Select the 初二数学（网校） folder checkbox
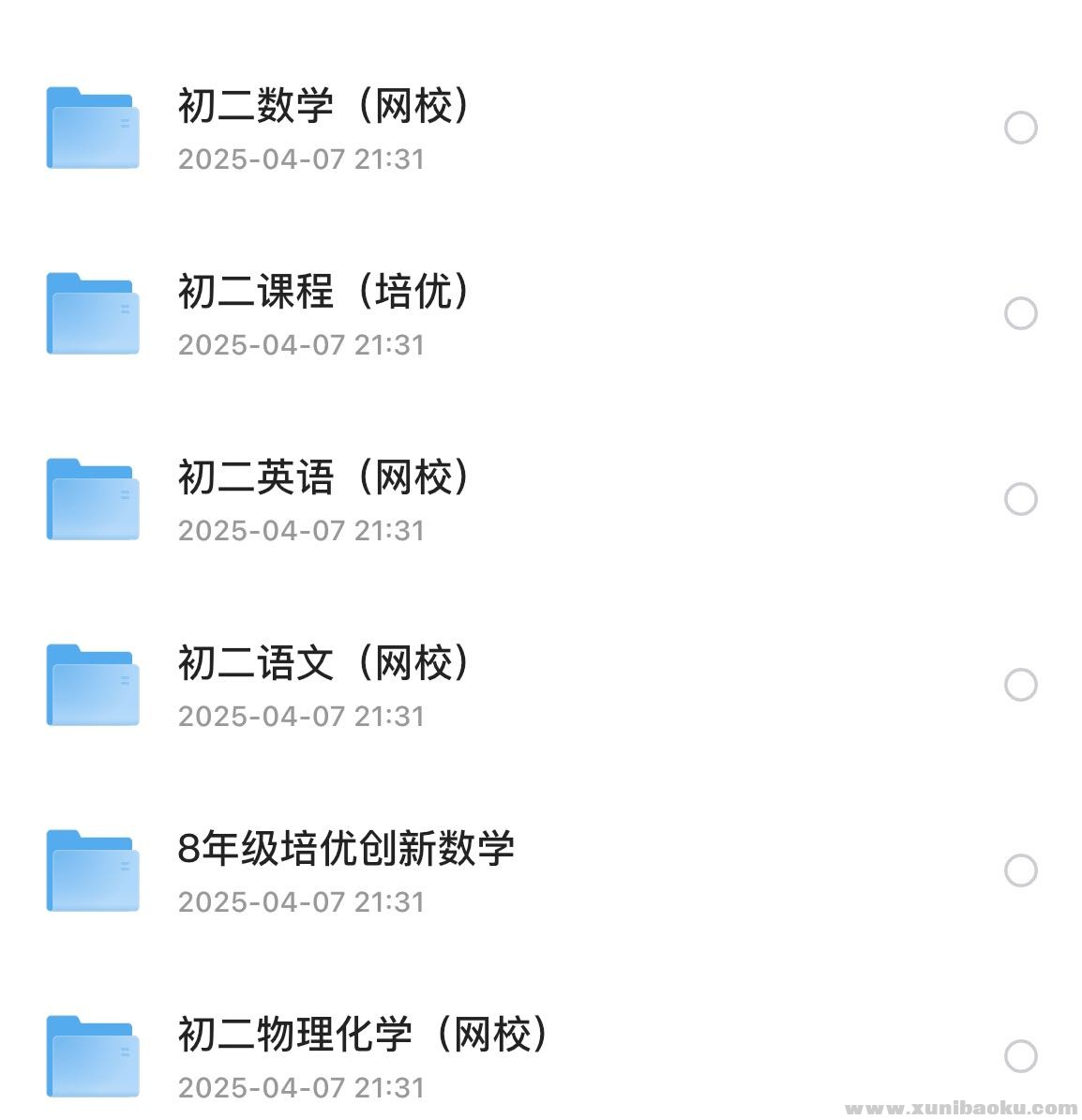The width and height of the screenshot is (1082, 1120). [x=1020, y=128]
